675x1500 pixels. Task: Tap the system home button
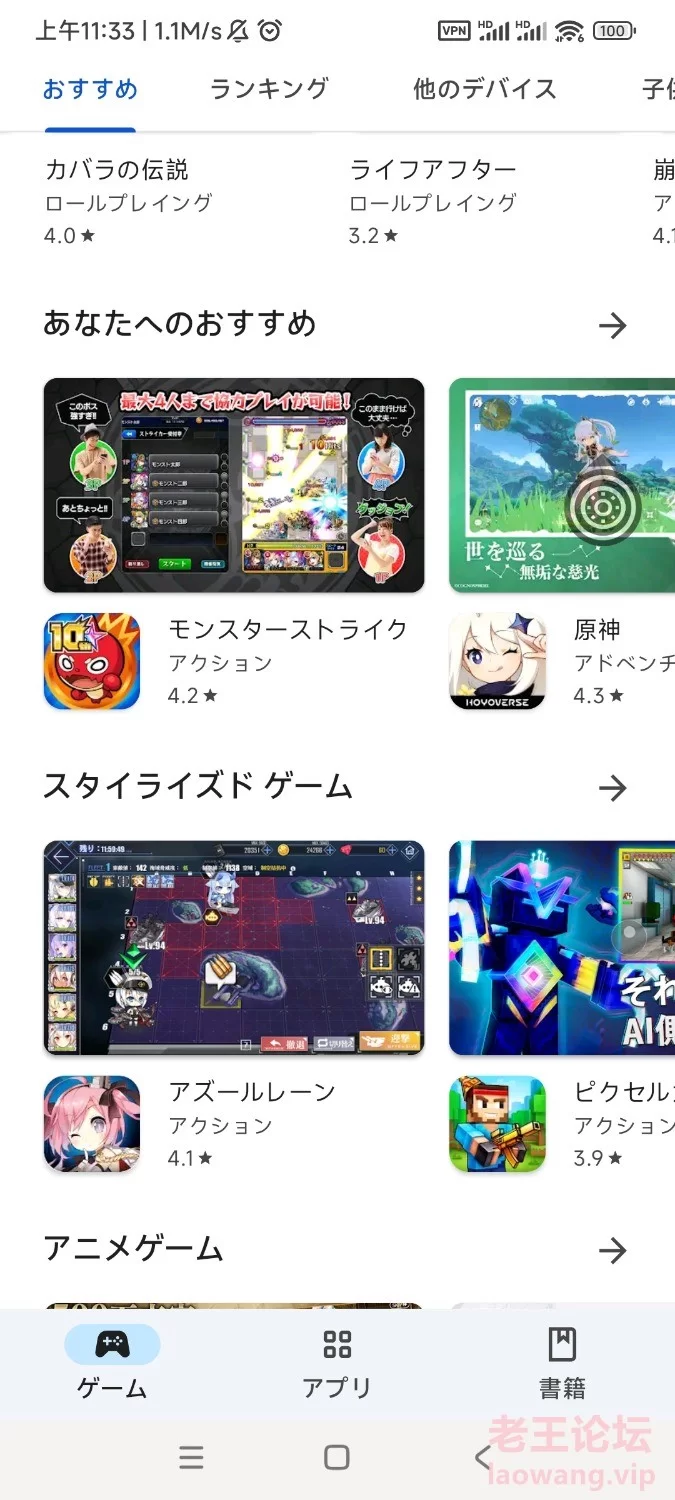point(337,1457)
